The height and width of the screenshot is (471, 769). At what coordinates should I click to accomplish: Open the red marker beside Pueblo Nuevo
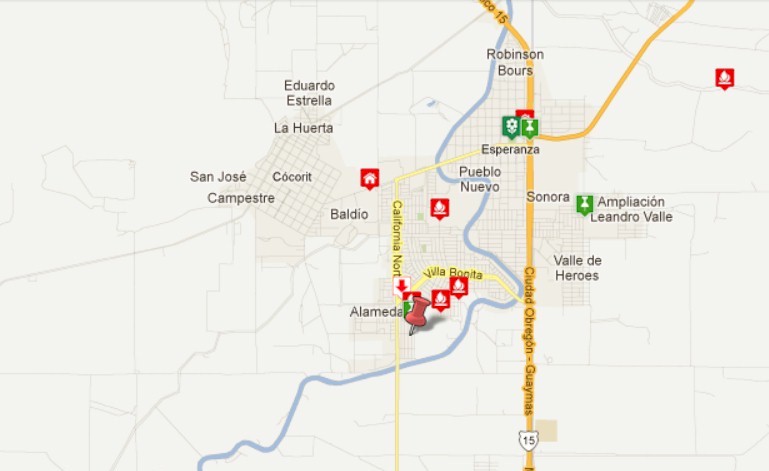(x=439, y=208)
